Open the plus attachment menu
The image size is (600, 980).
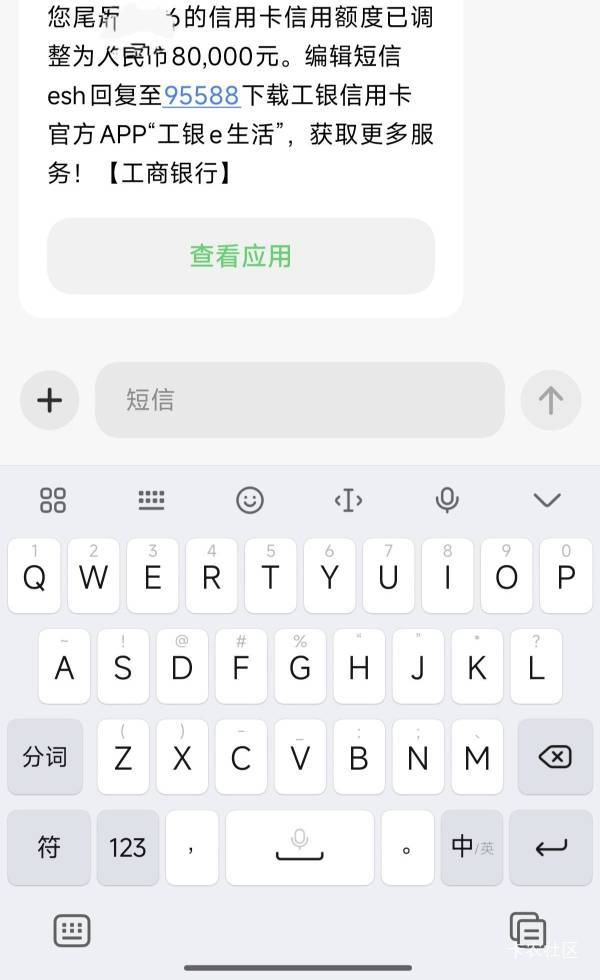click(49, 400)
